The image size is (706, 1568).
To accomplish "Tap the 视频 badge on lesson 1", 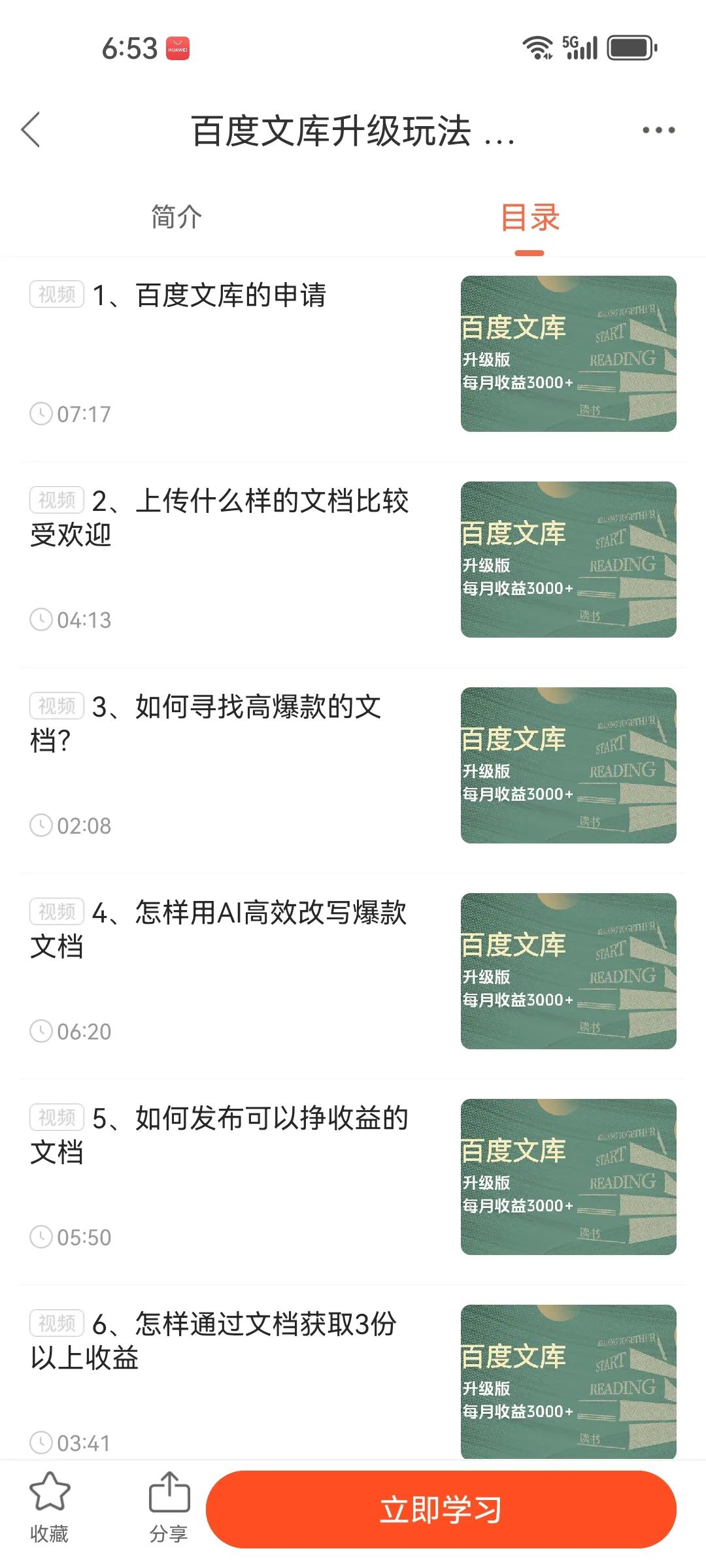I will 58,294.
